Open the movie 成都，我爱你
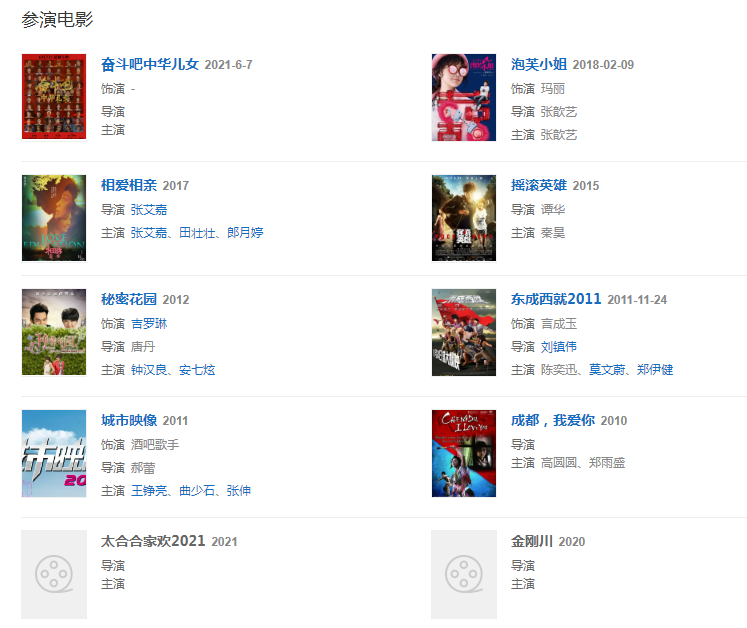The width and height of the screenshot is (747, 628). (x=553, y=421)
